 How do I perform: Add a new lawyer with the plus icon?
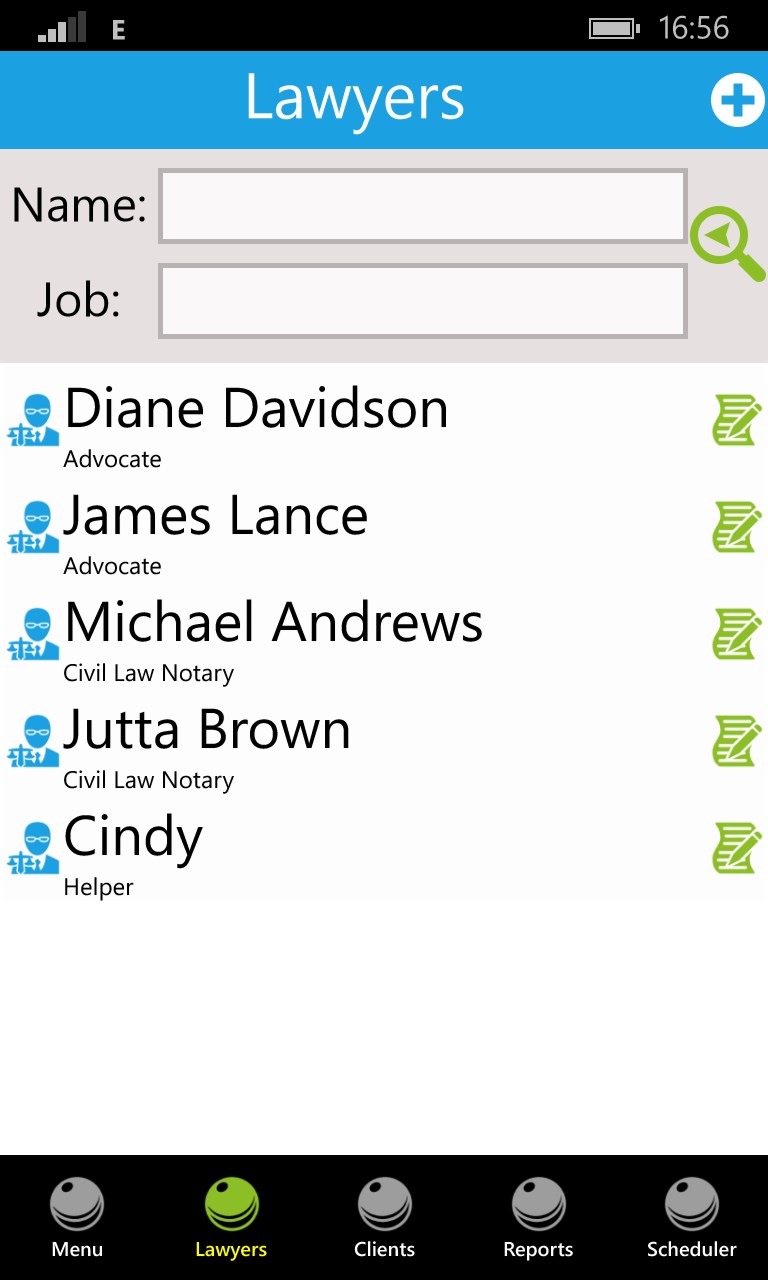pos(737,102)
